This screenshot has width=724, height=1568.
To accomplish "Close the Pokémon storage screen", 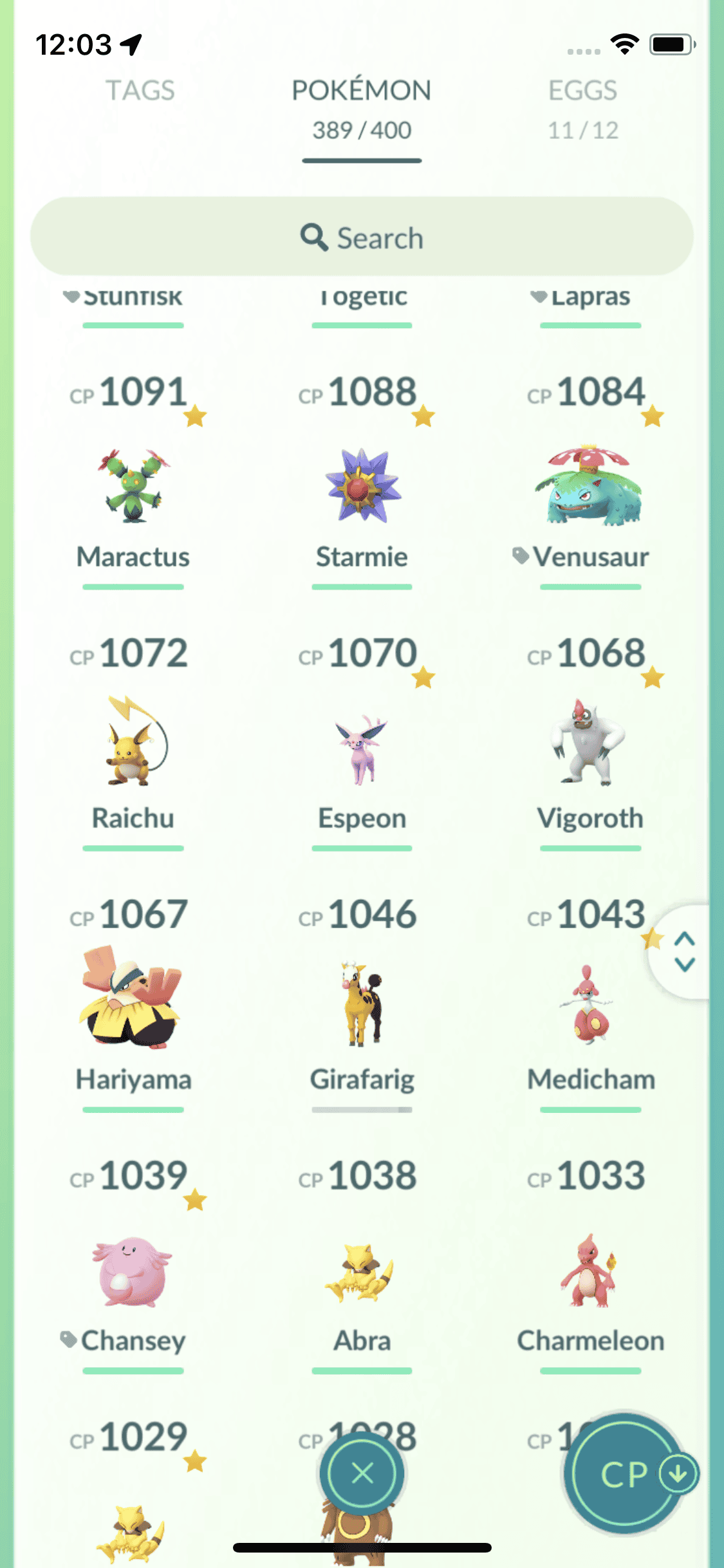I will pyautogui.click(x=362, y=1473).
